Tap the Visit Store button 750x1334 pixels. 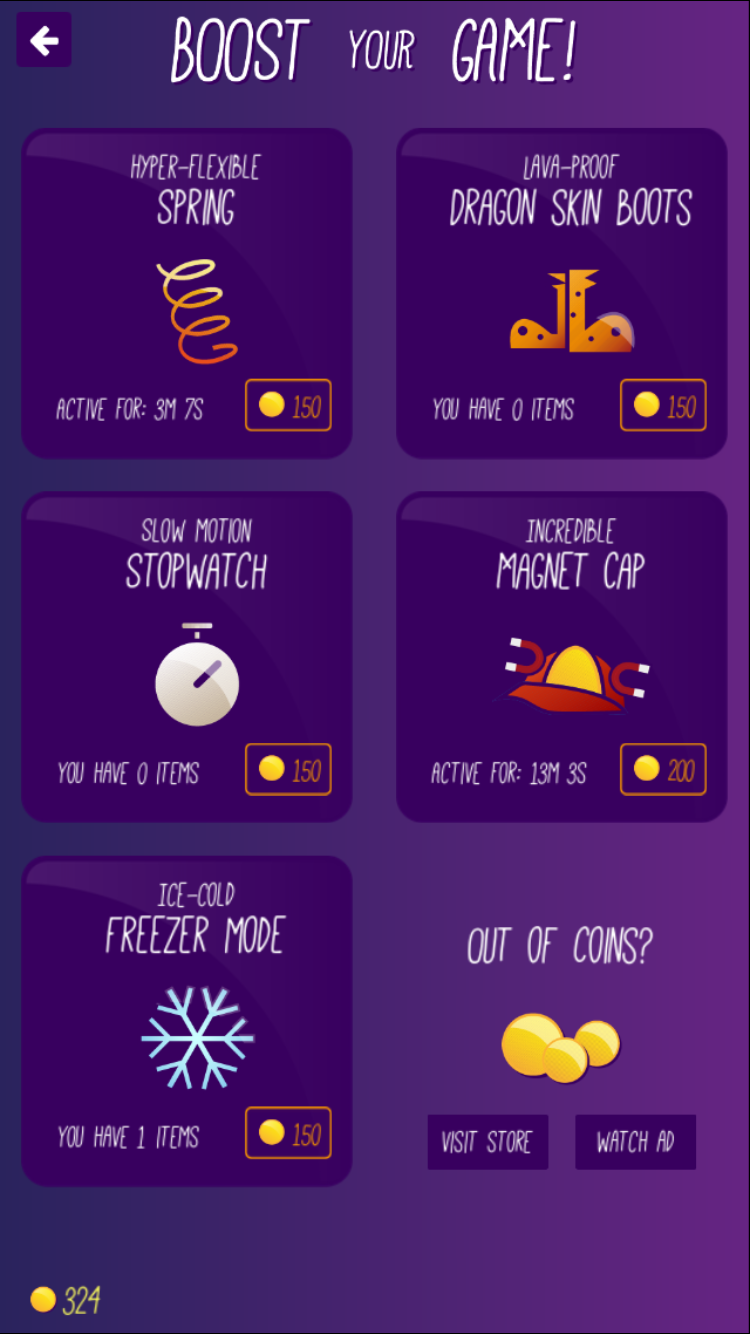click(488, 1142)
